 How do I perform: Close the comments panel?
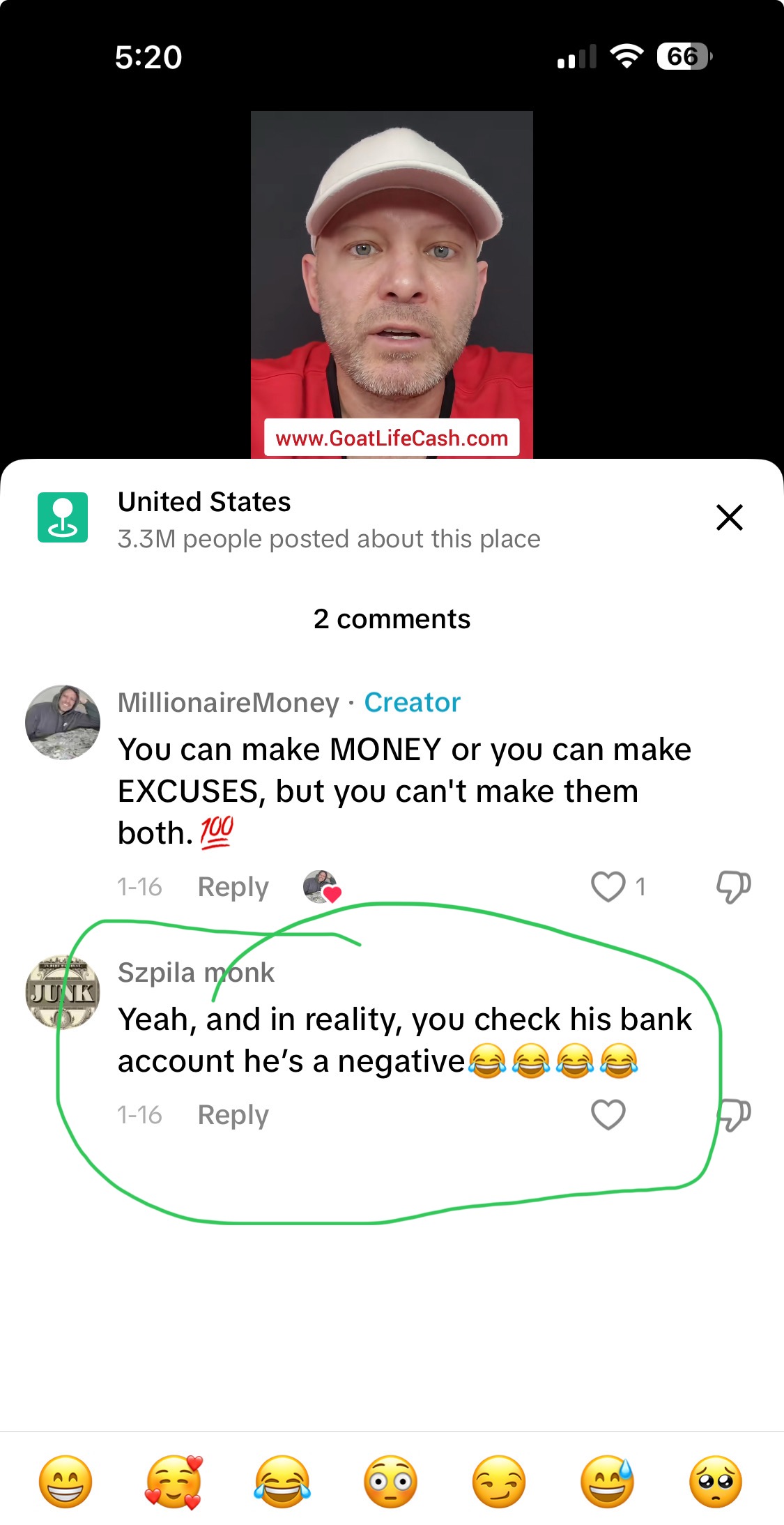729,517
